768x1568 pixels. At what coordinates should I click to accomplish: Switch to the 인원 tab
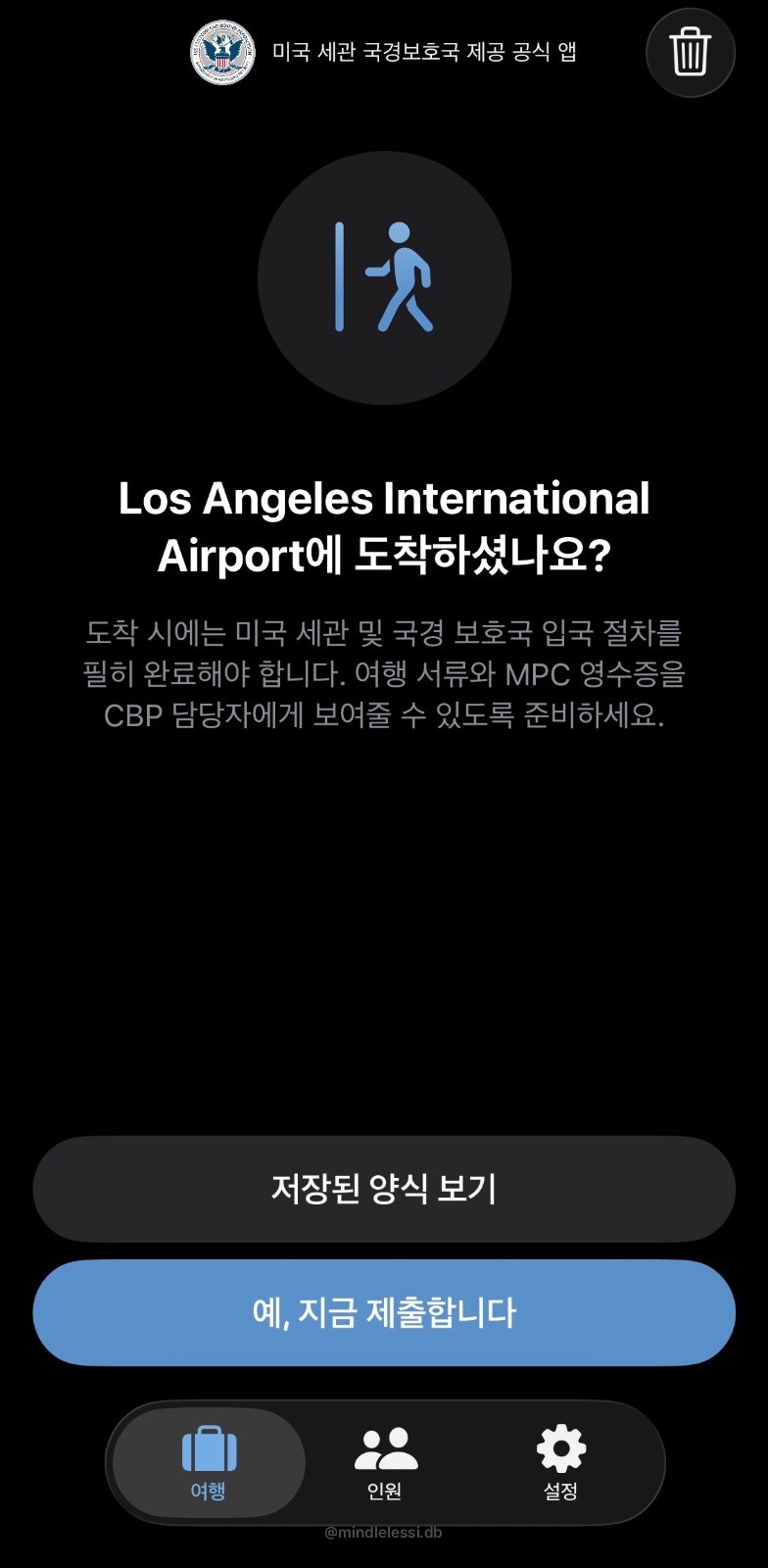coord(385,1462)
